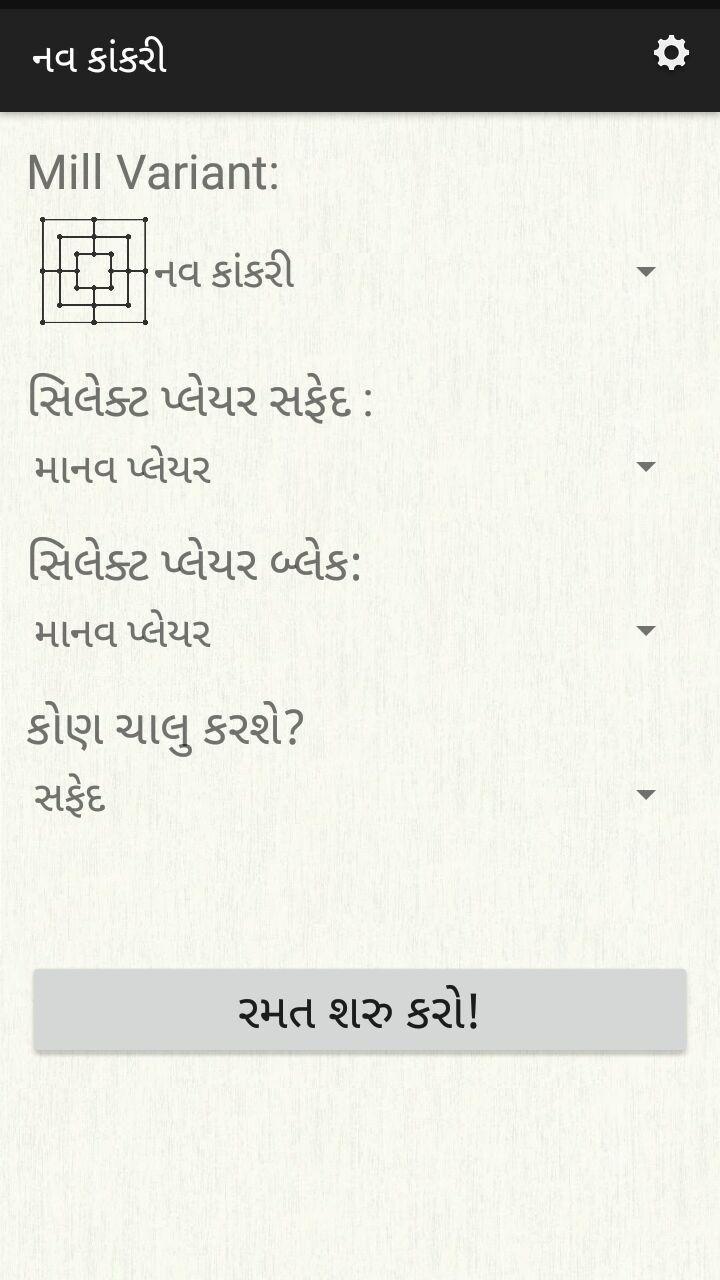Click the arrow next to white player's 'માનવ પ્લેયર'

click(646, 464)
